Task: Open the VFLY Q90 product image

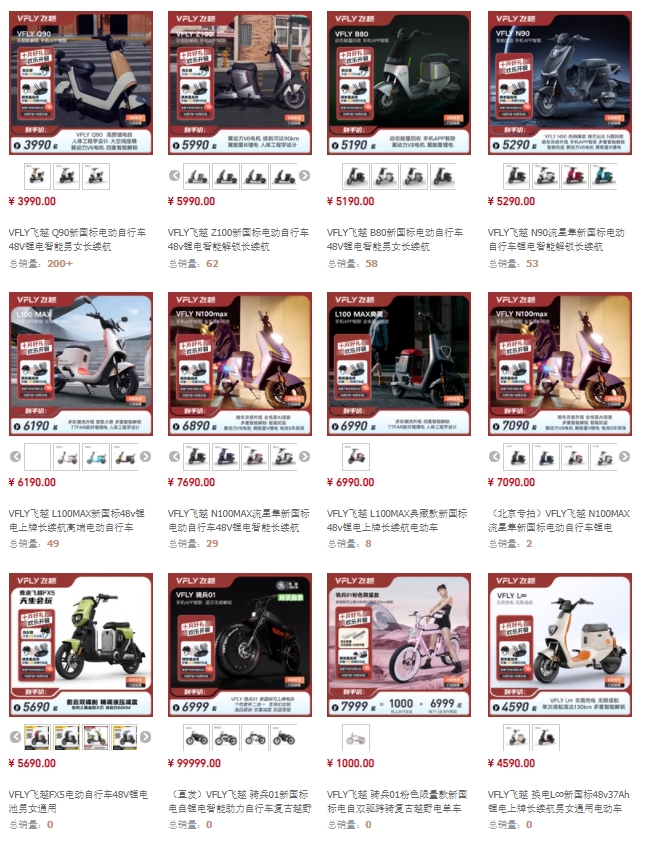Action: click(81, 83)
